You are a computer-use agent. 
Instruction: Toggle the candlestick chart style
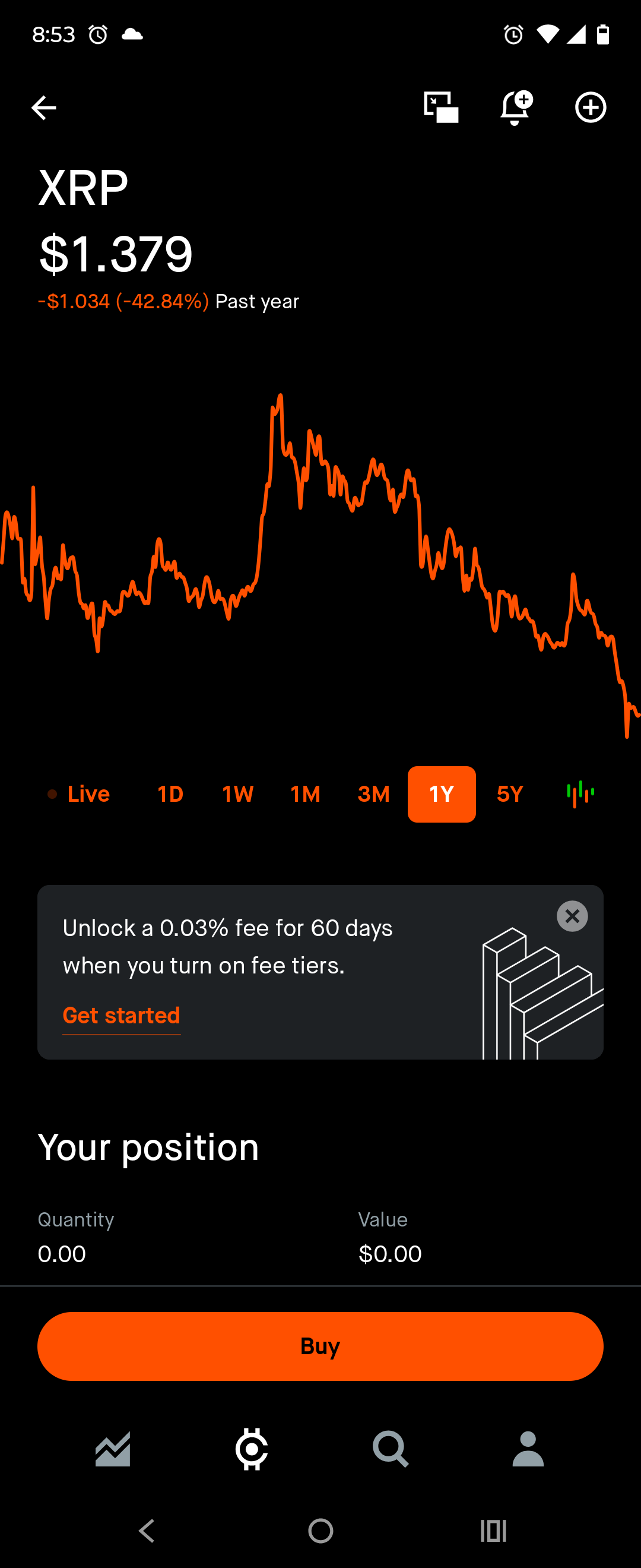coord(580,794)
